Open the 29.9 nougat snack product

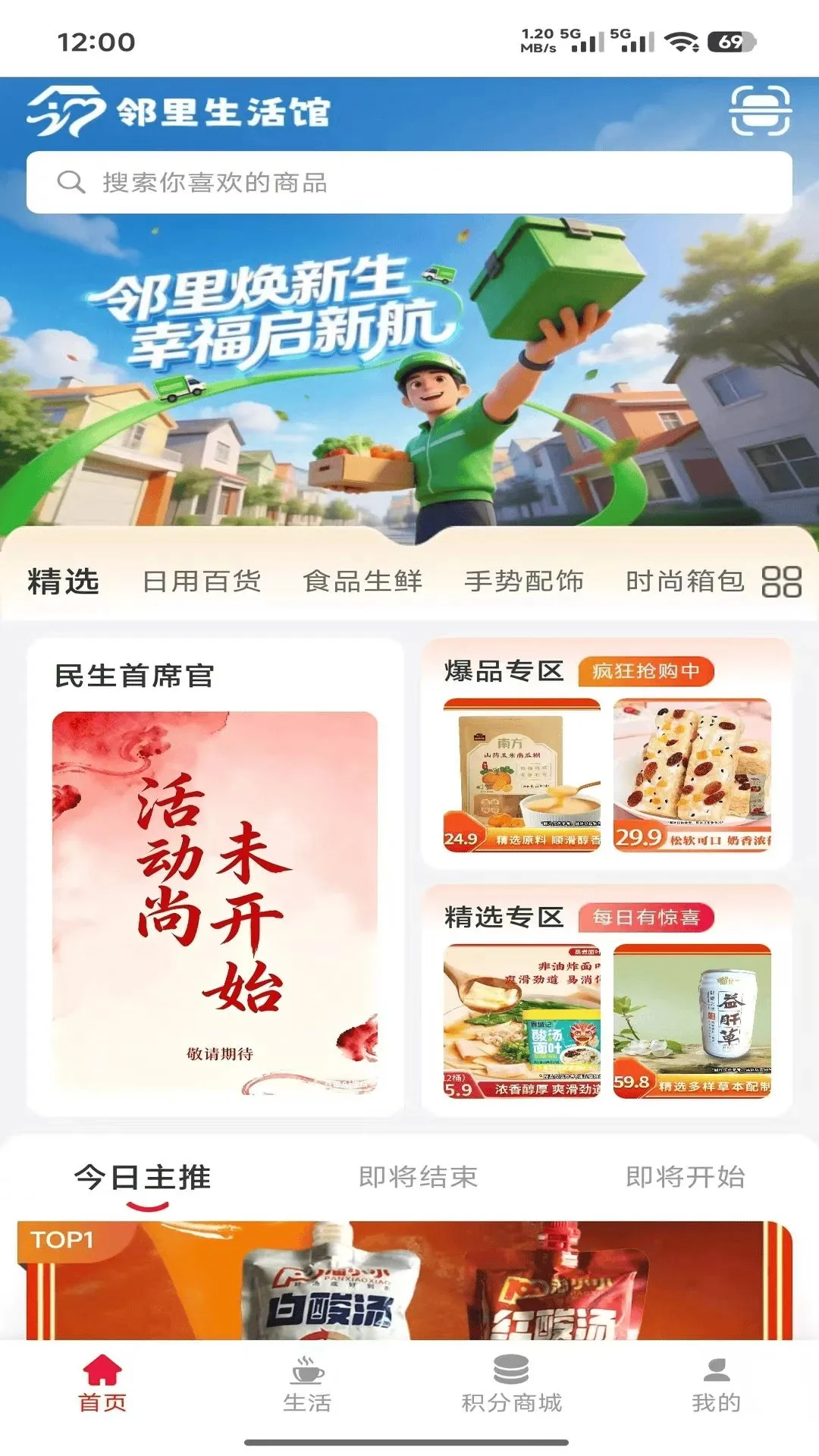pyautogui.click(x=692, y=776)
